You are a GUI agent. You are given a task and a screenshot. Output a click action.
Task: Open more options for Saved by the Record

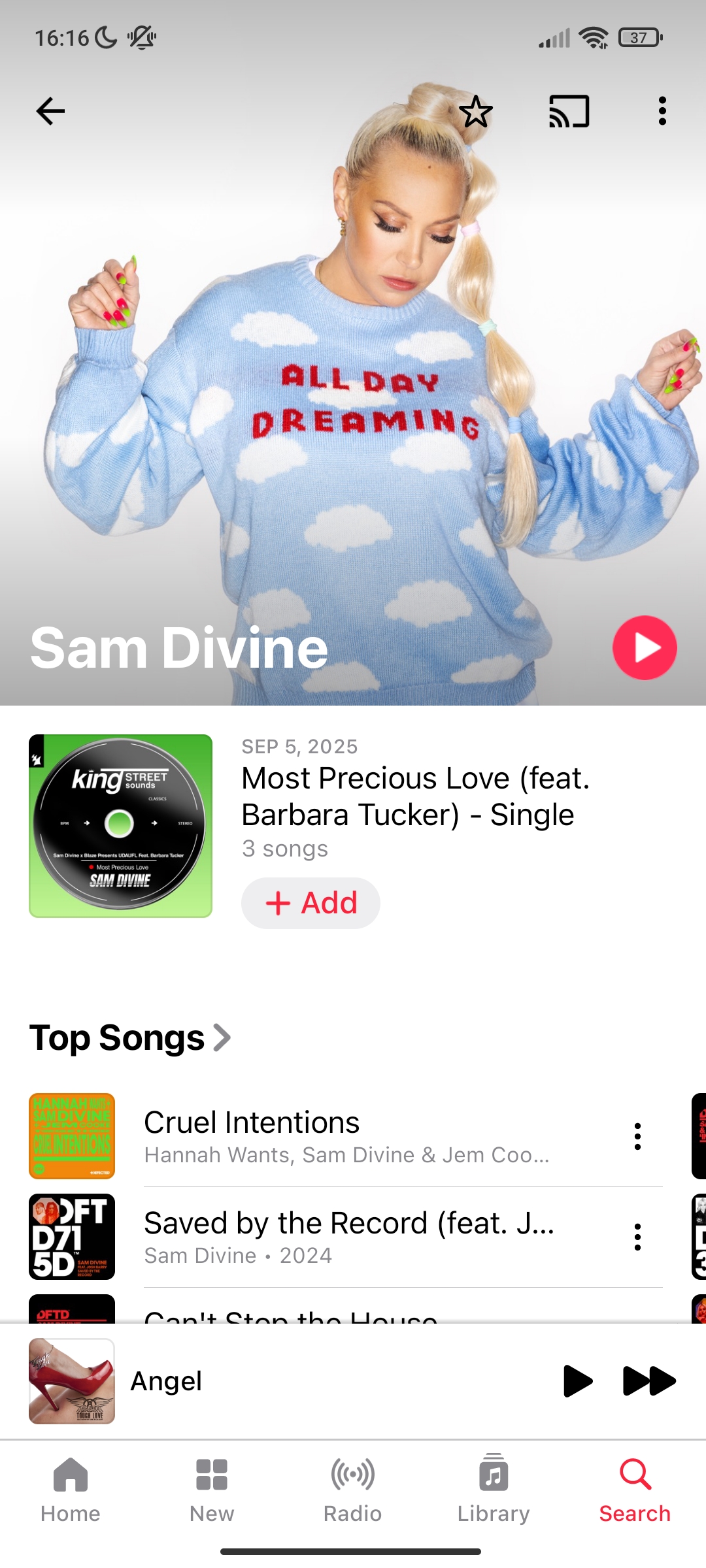coord(637,1237)
